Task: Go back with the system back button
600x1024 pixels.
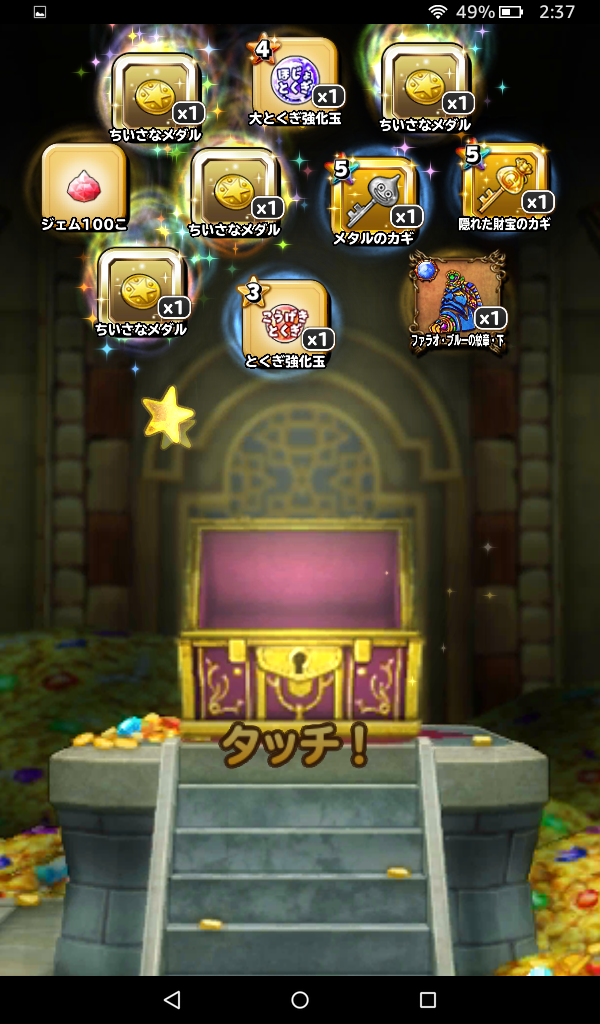Action: 172,999
